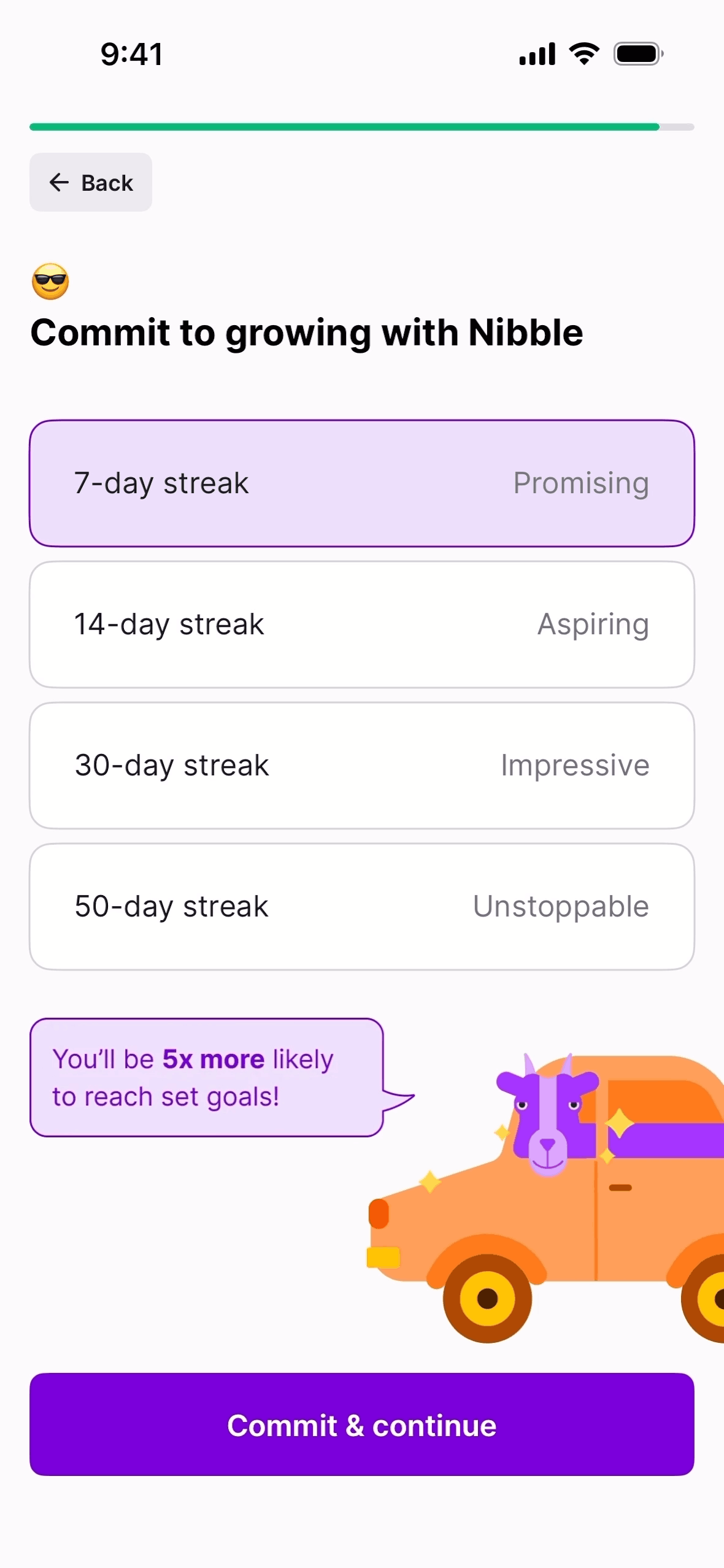Tap Commit & continue

pos(361,1424)
